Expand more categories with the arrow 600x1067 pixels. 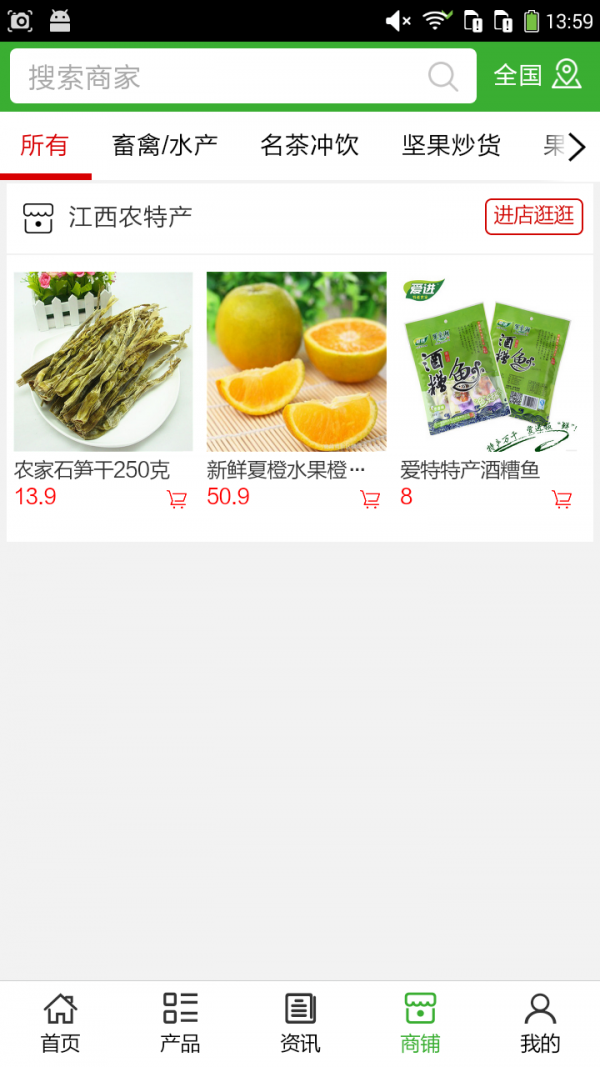[x=577, y=147]
